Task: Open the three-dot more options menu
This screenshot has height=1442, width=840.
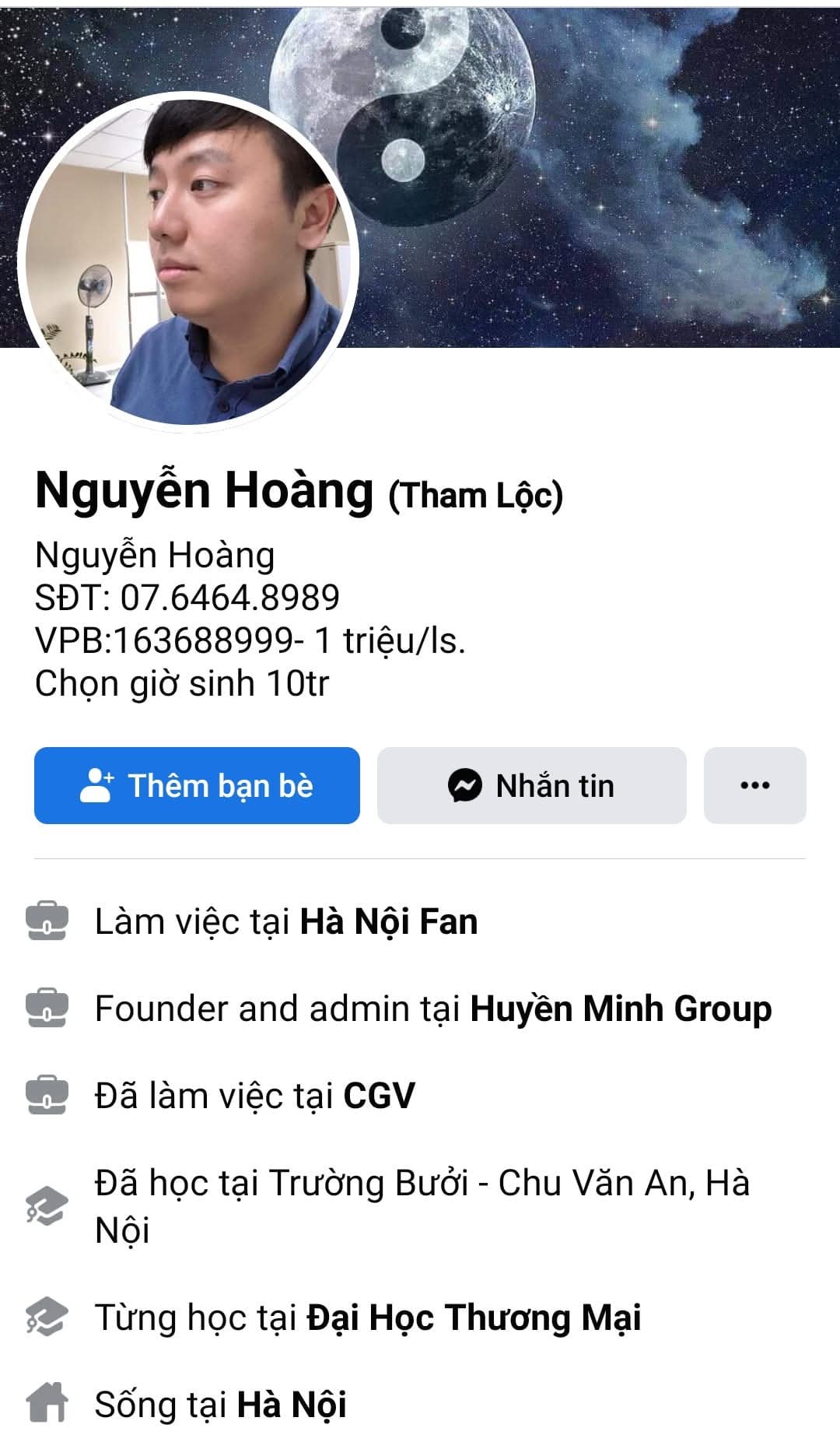Action: (754, 785)
